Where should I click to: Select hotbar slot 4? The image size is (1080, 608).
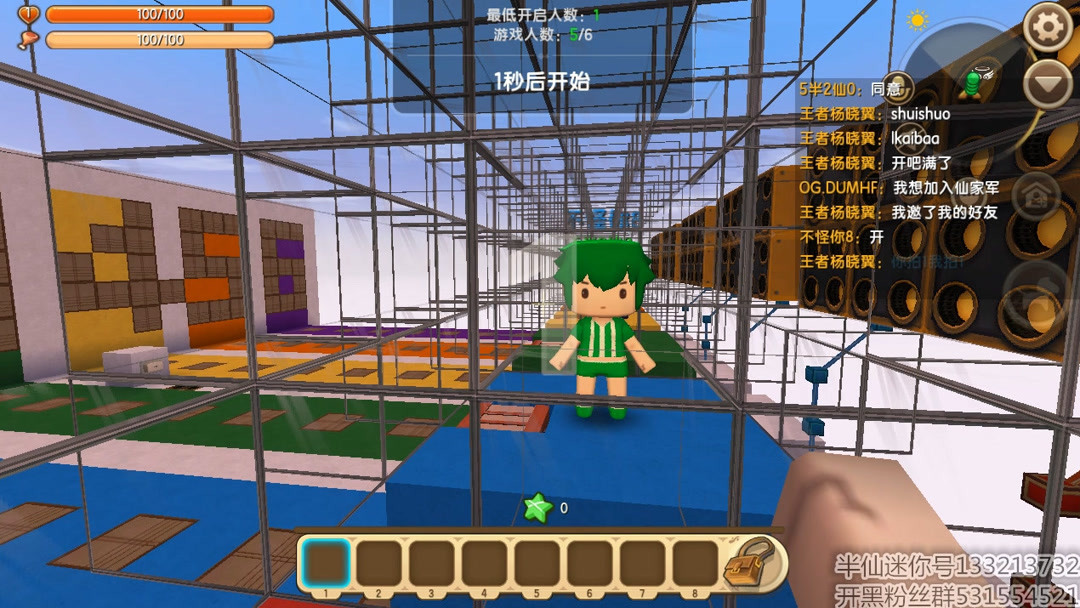tap(484, 563)
